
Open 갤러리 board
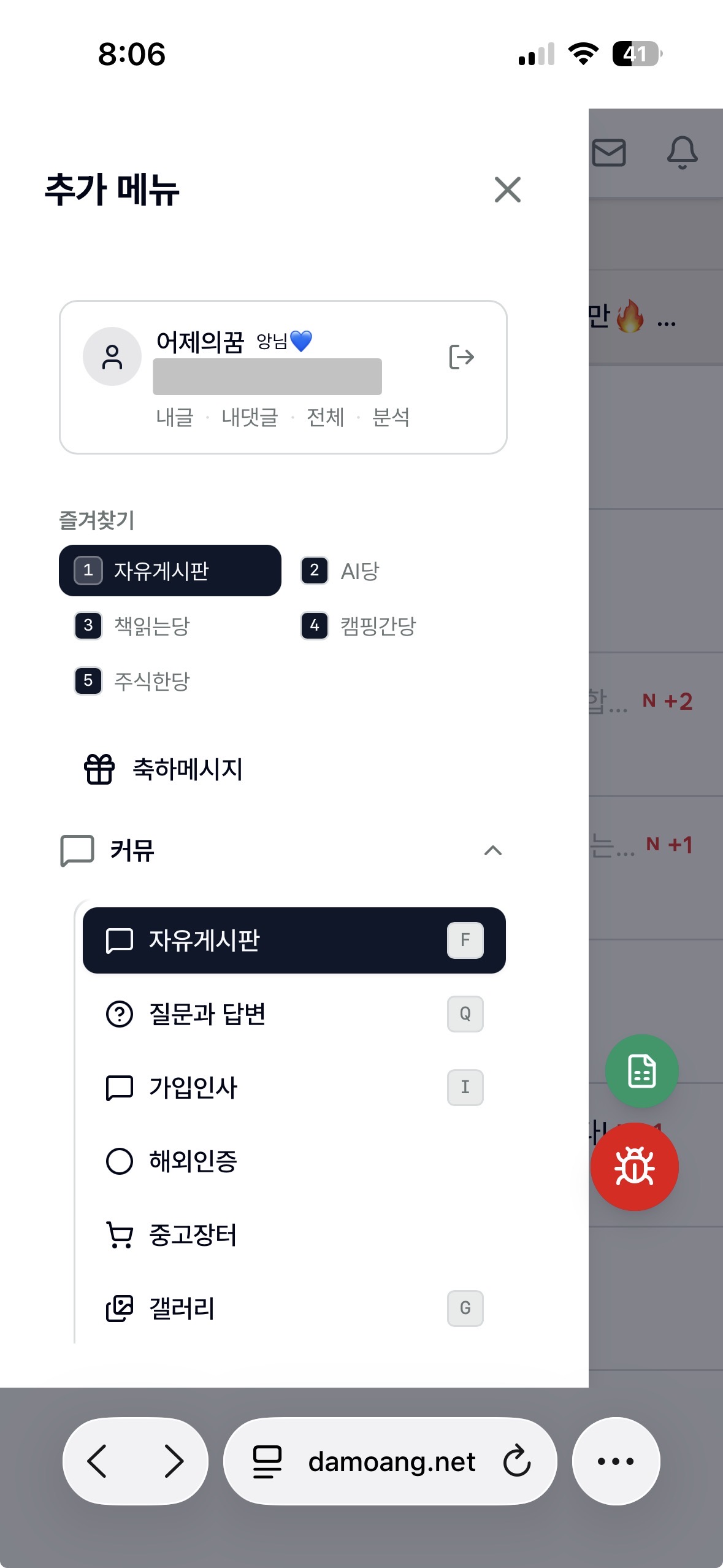[294, 1309]
